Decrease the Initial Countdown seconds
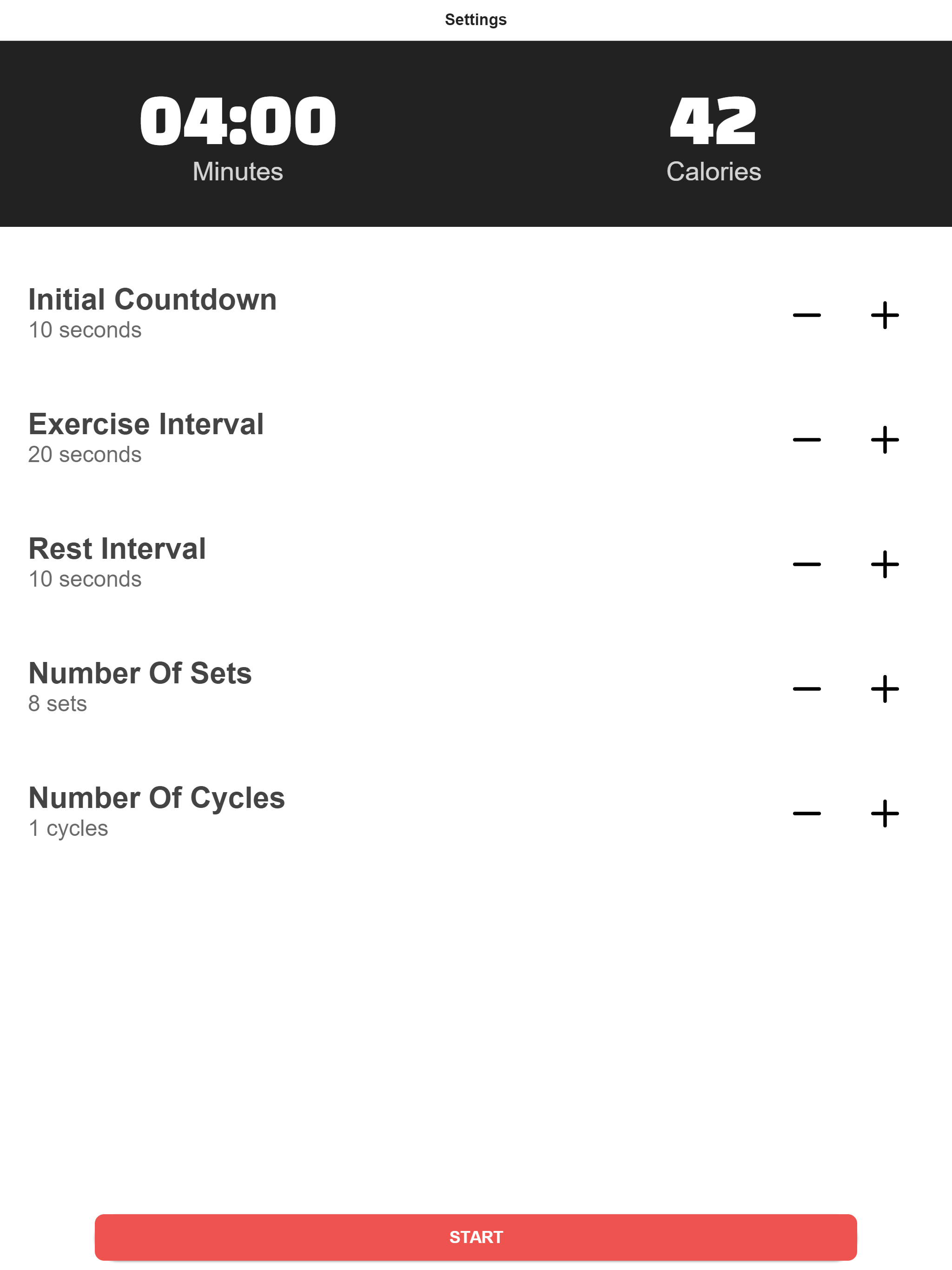Viewport: 952px width, 1270px height. click(806, 315)
